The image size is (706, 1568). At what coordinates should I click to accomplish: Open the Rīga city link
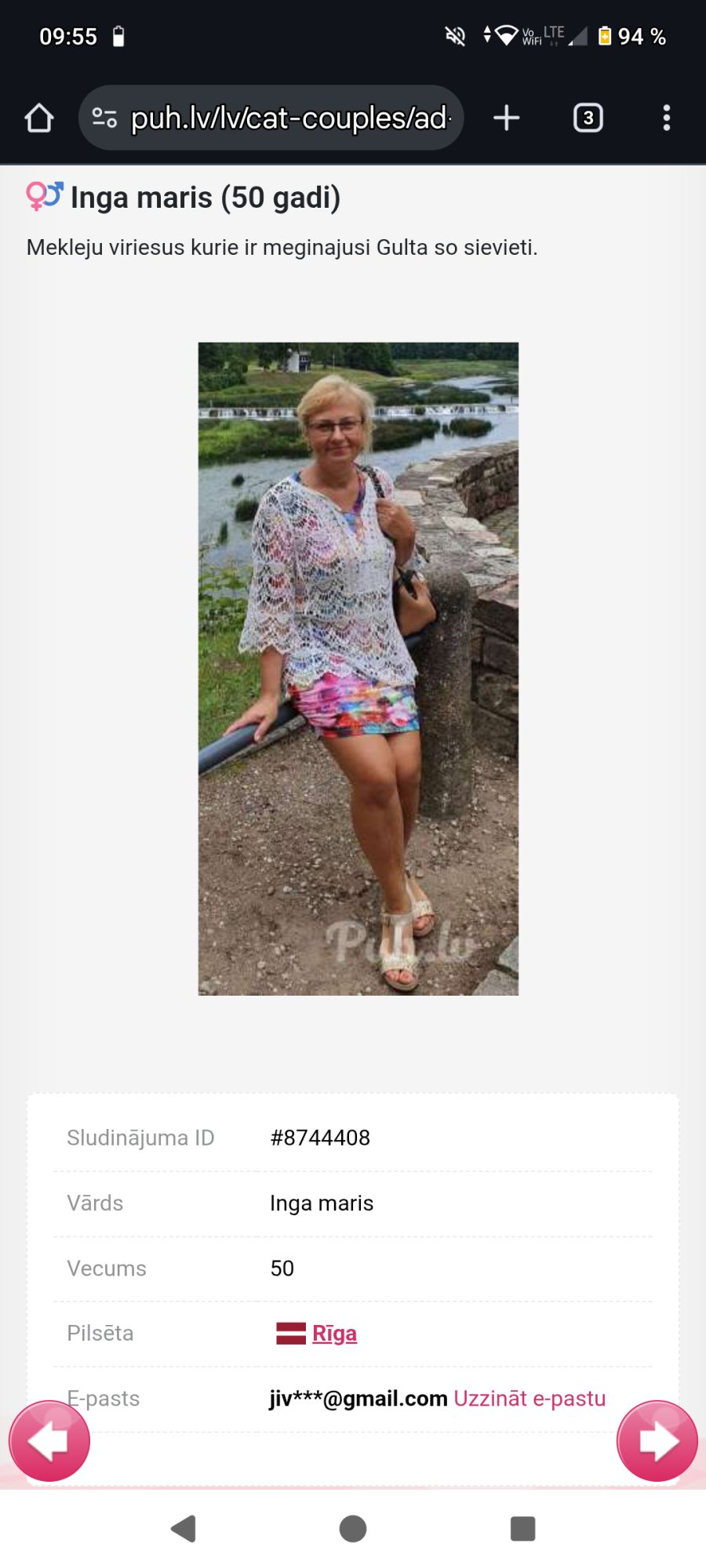tap(334, 1334)
